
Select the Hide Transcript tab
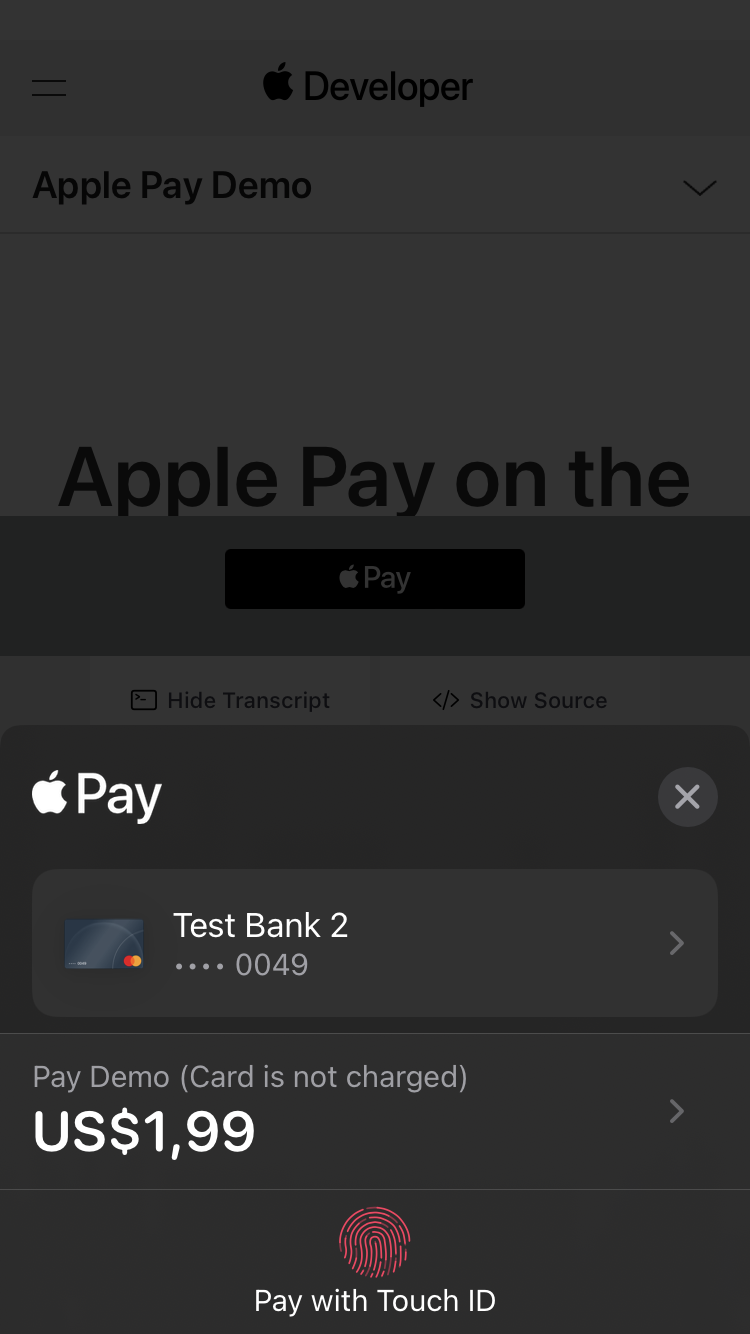[230, 700]
